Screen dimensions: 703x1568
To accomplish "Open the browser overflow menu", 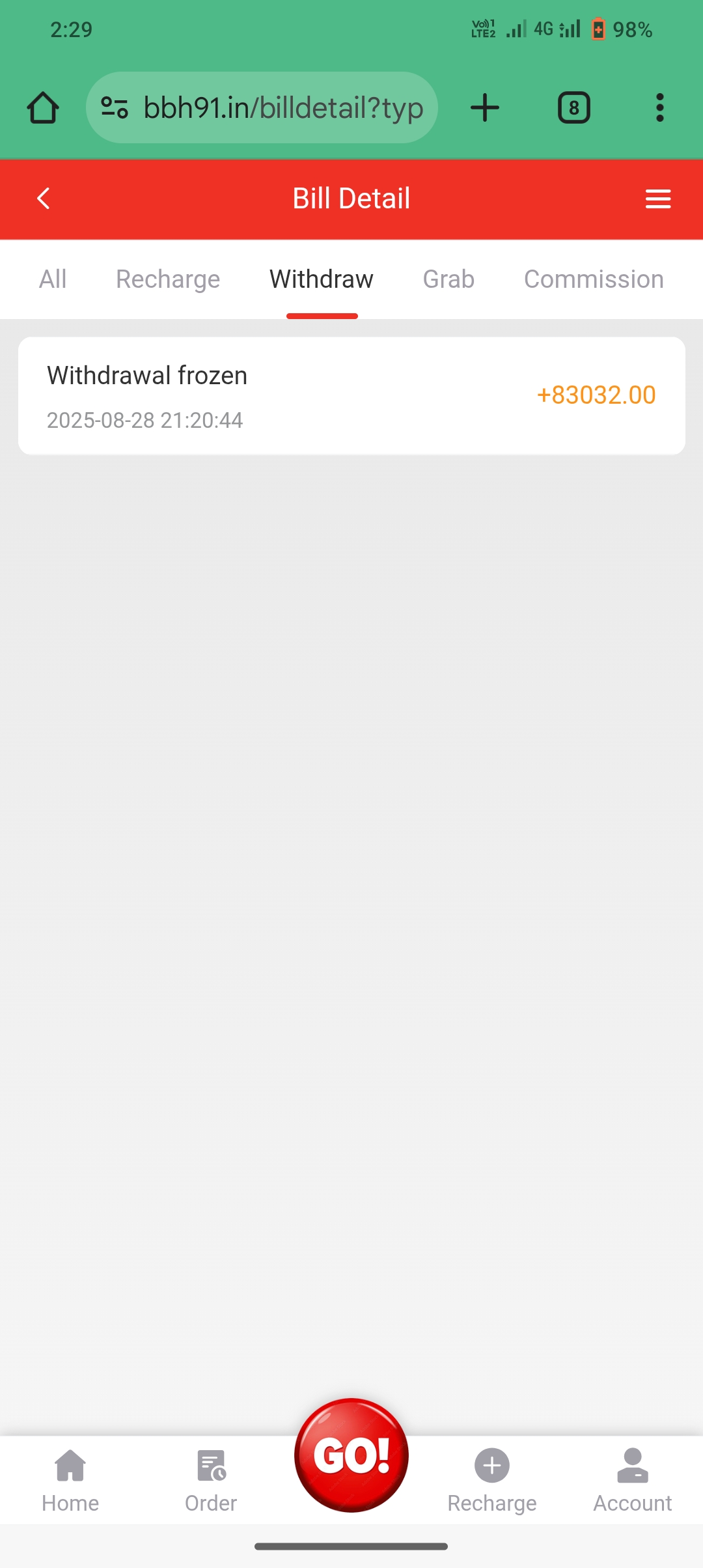I will [659, 107].
